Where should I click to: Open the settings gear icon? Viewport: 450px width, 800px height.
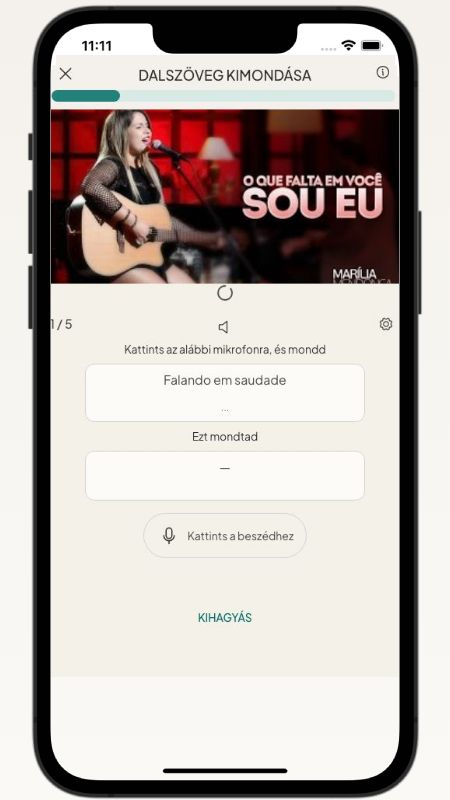386,324
